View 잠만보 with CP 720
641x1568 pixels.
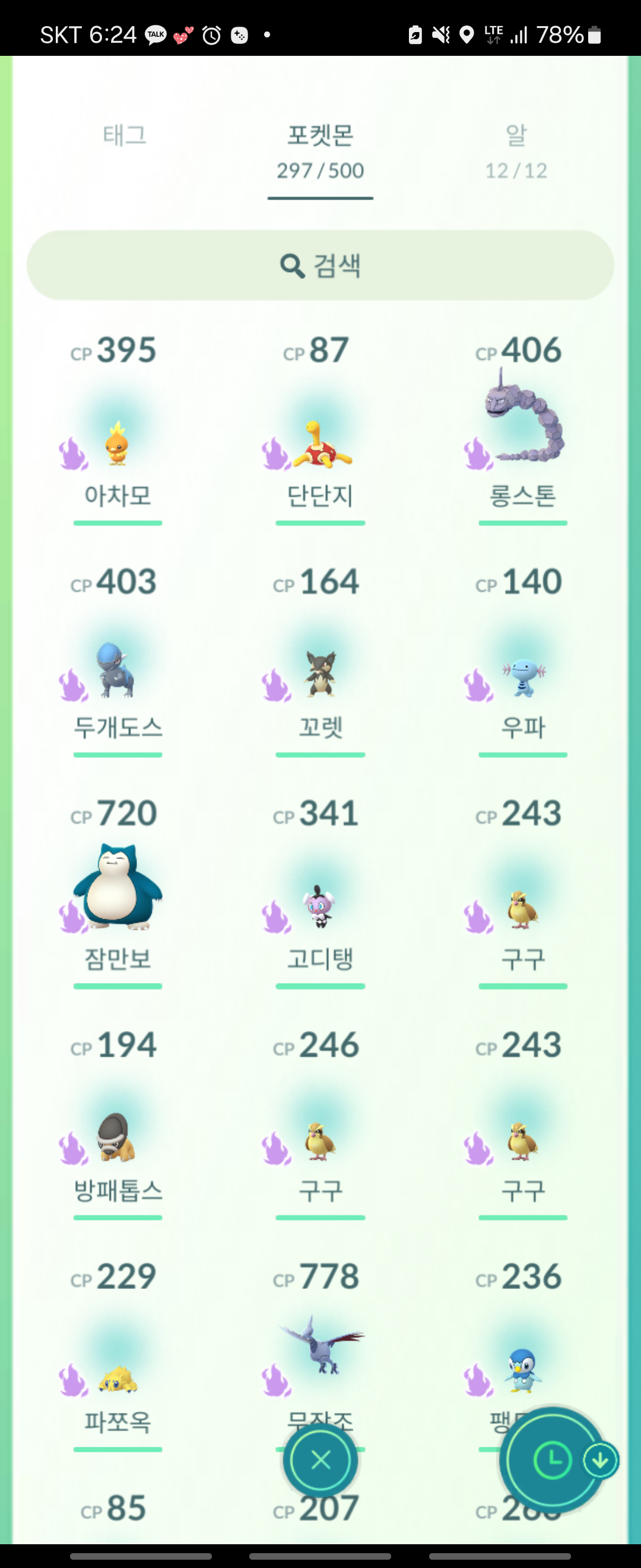[x=118, y=889]
